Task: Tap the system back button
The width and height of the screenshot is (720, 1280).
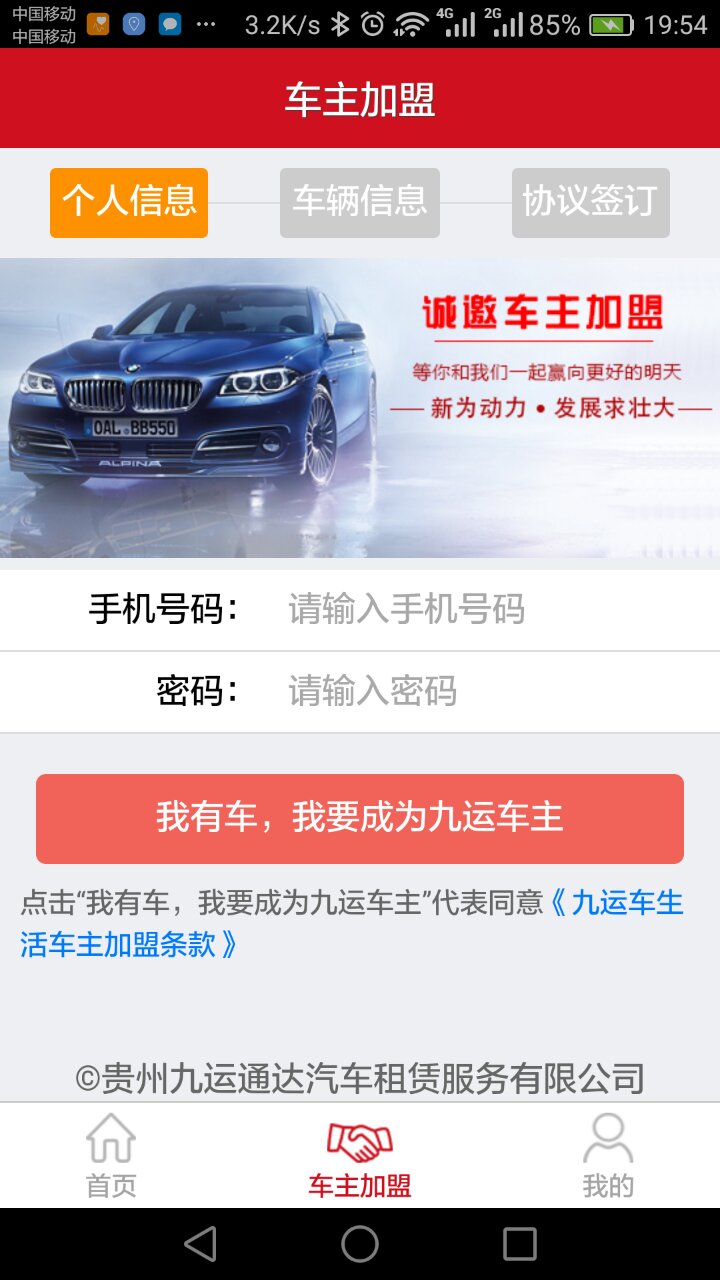Action: coord(200,1244)
